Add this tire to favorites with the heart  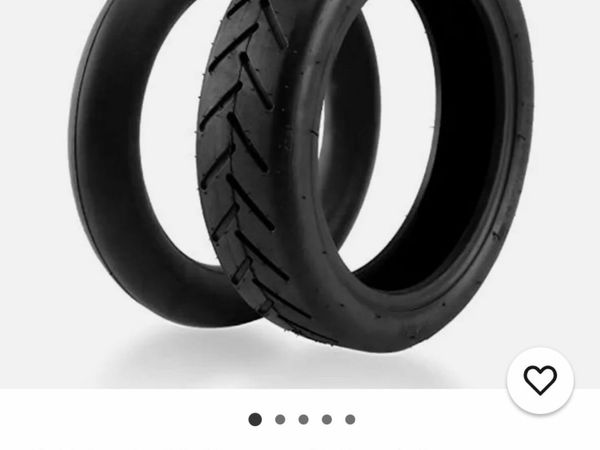pyautogui.click(x=540, y=380)
